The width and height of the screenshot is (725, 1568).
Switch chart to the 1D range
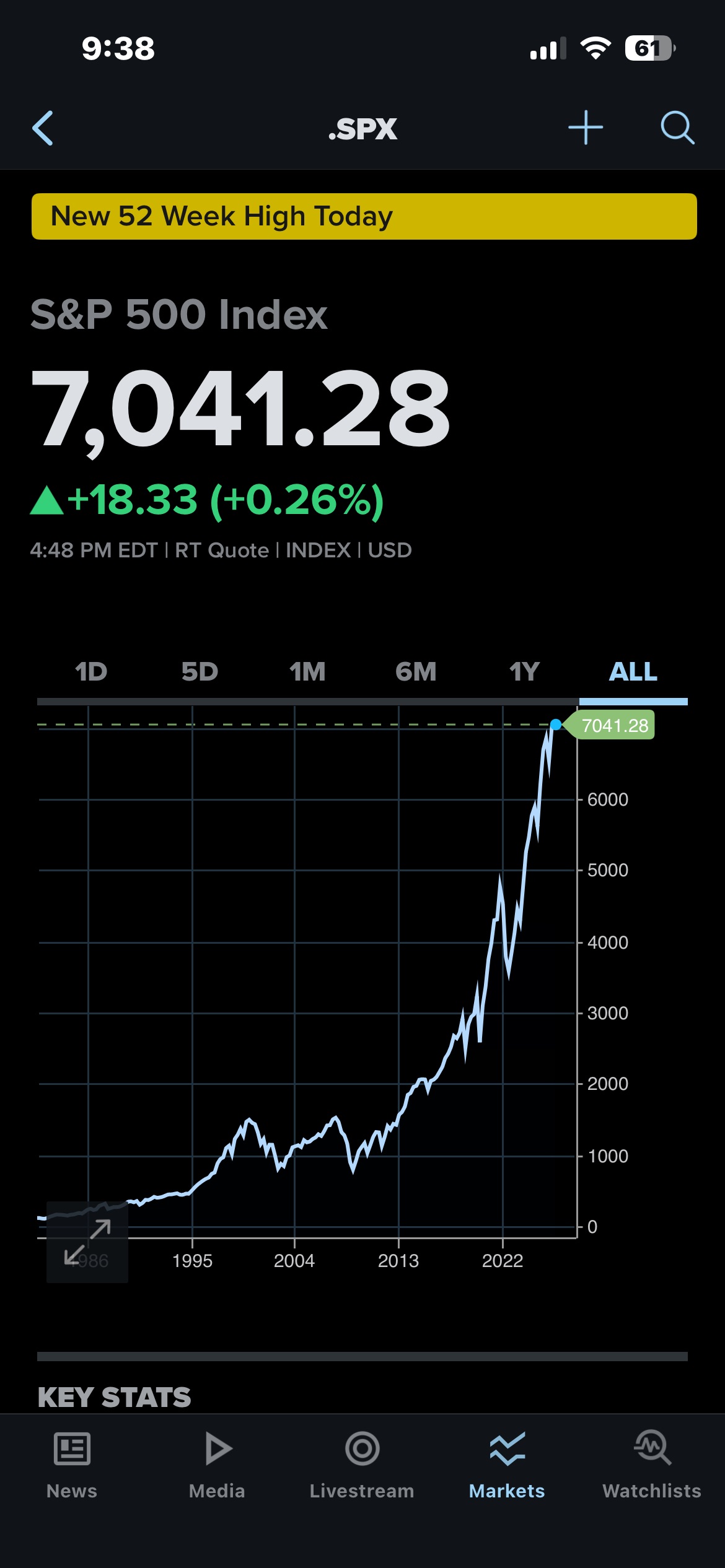[91, 671]
